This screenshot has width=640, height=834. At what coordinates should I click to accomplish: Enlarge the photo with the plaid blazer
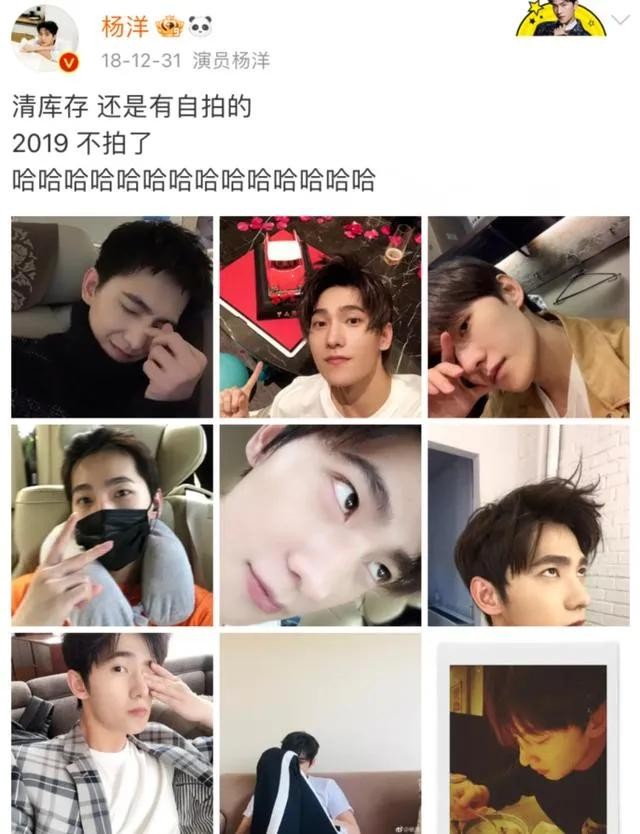(112, 733)
